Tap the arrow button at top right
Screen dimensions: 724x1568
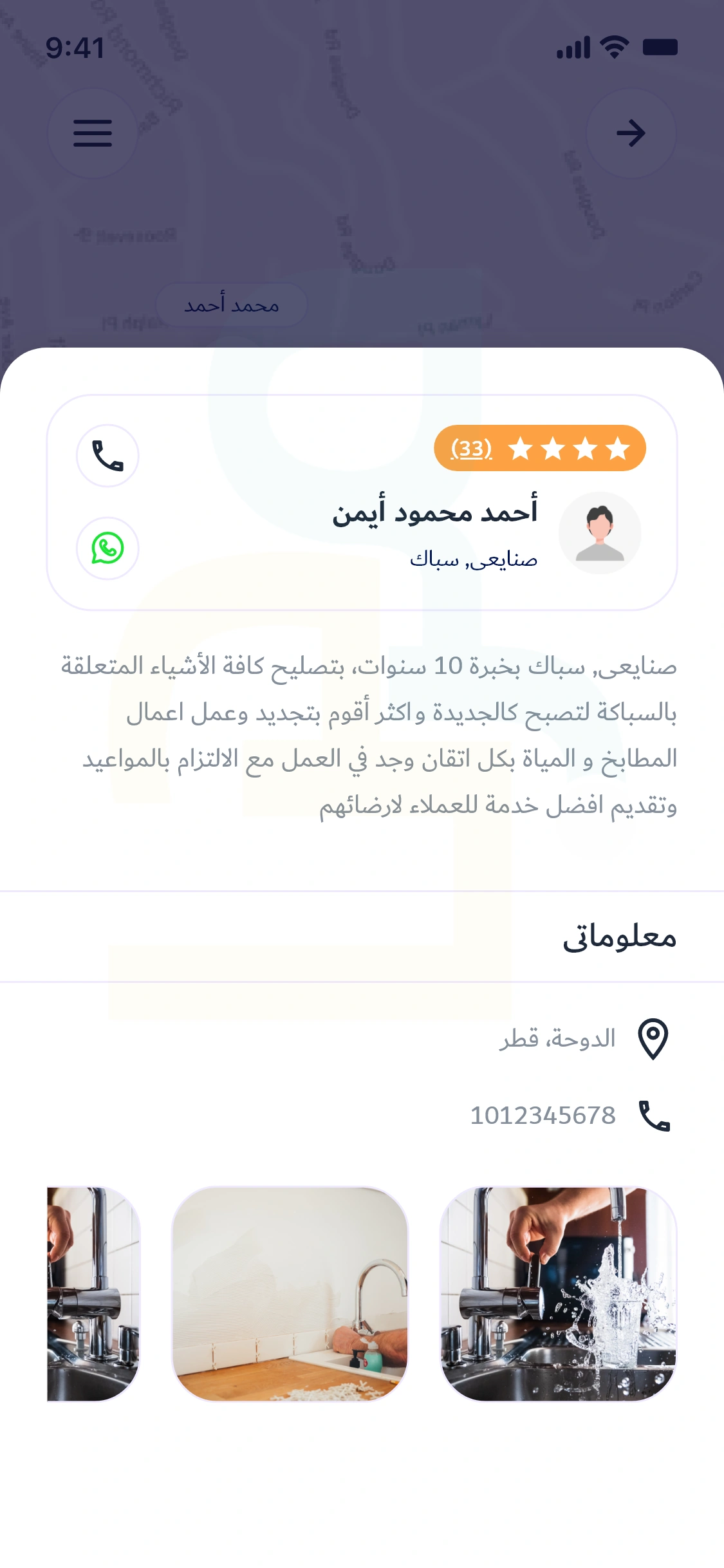pos(631,133)
